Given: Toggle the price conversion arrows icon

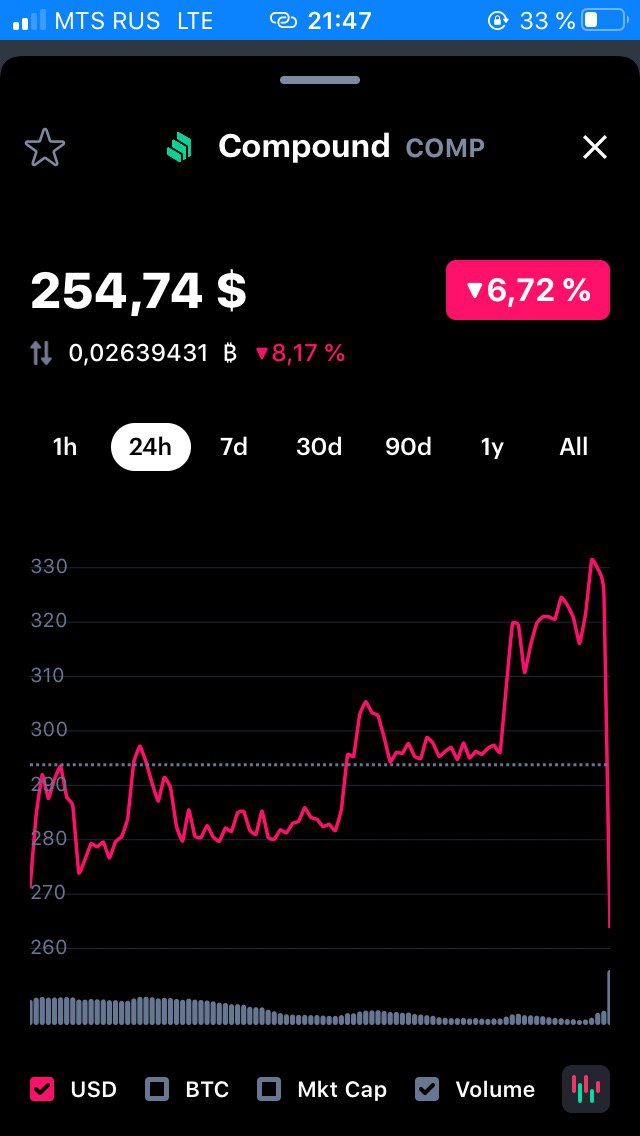Looking at the screenshot, I should (41, 354).
